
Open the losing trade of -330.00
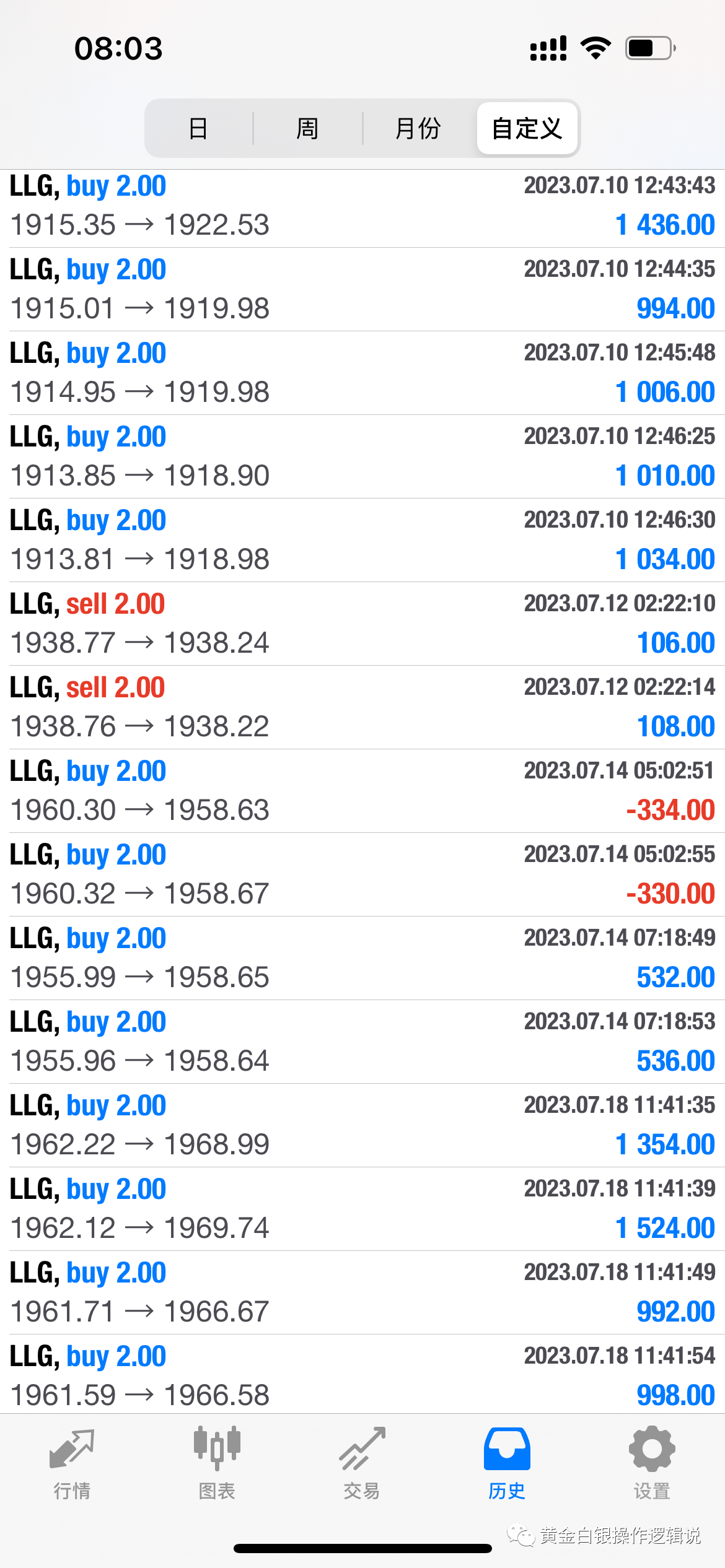tap(362, 875)
